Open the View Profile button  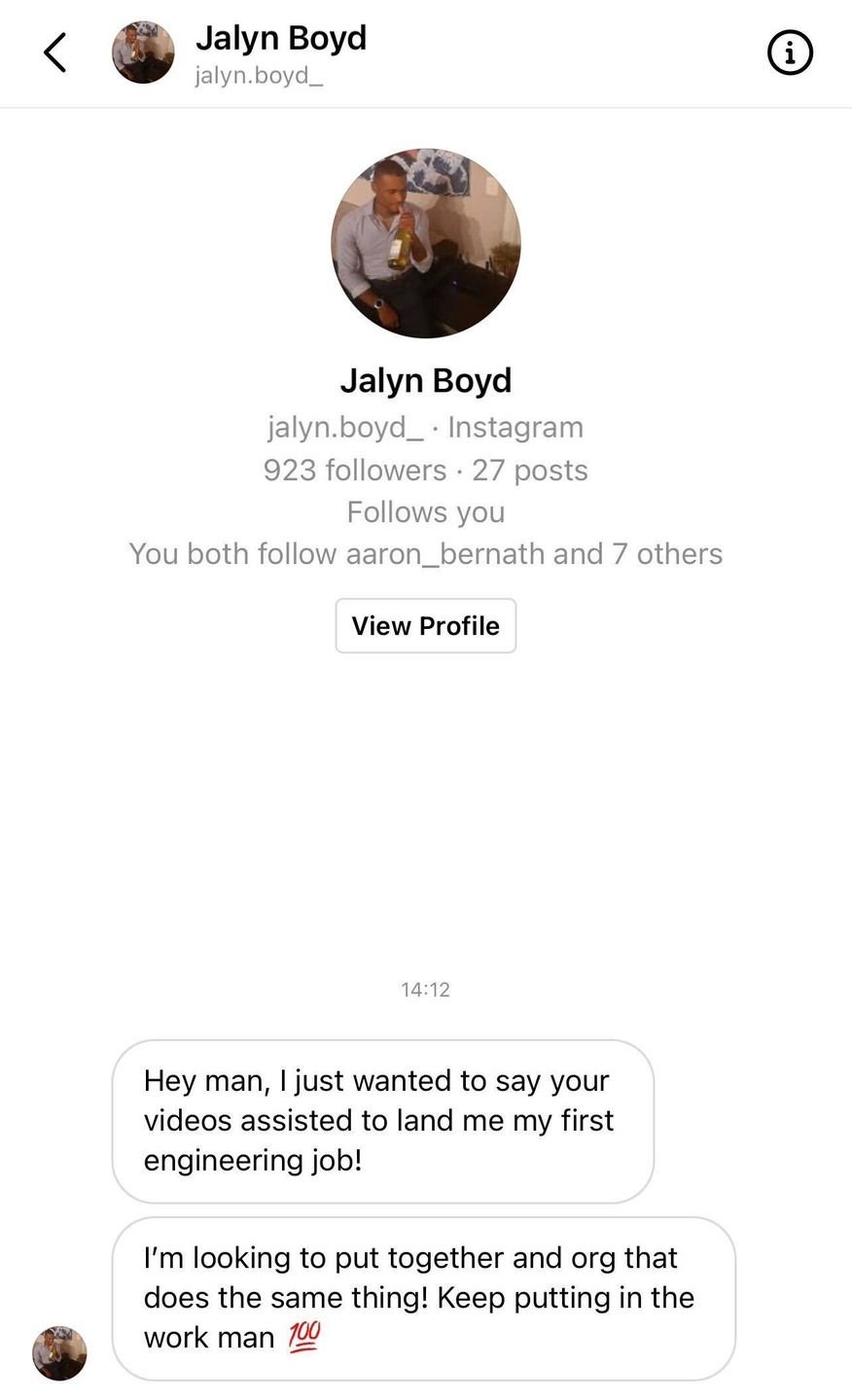click(x=426, y=625)
